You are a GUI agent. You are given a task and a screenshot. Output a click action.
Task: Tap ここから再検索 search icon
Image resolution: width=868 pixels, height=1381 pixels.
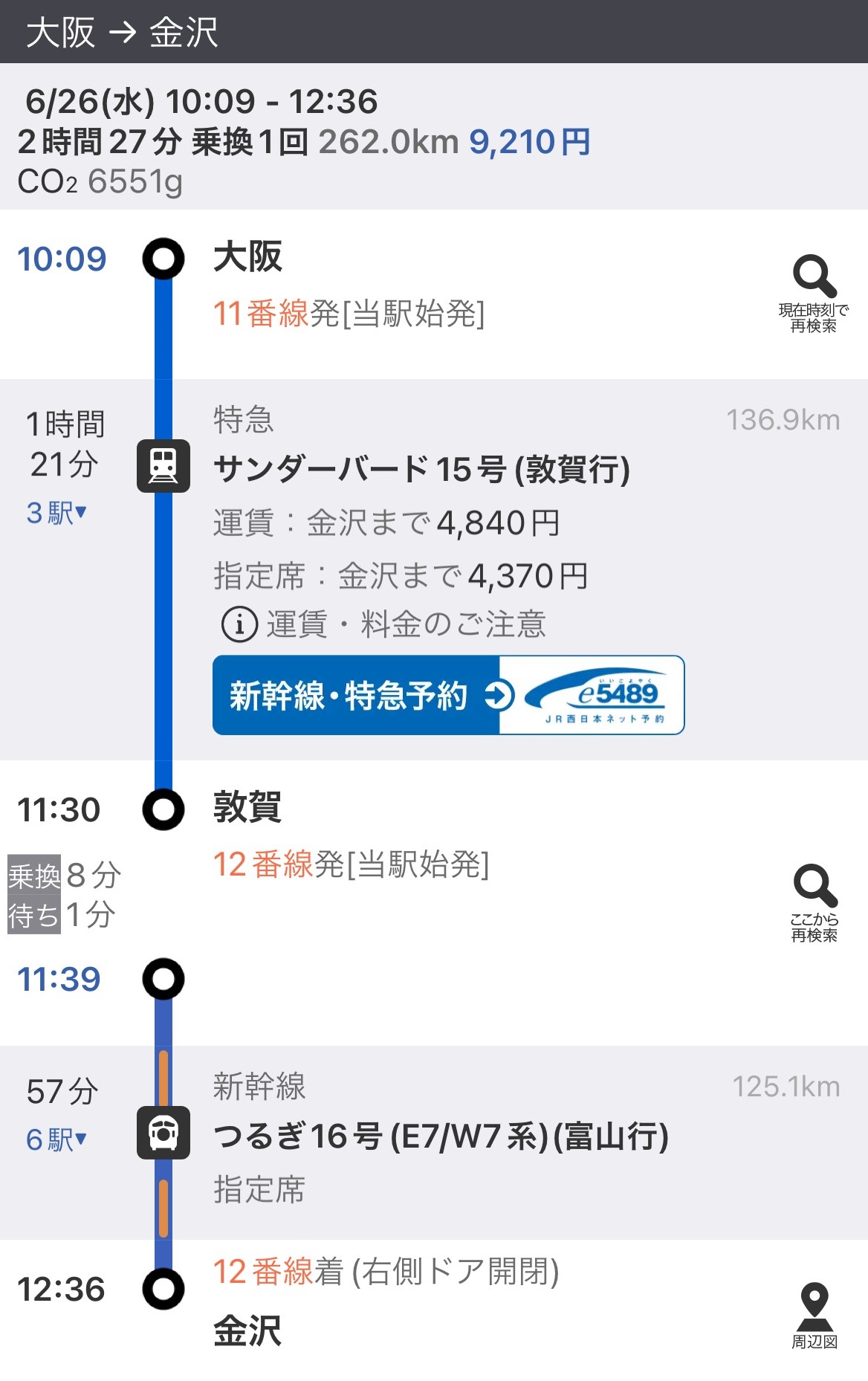pos(814,902)
